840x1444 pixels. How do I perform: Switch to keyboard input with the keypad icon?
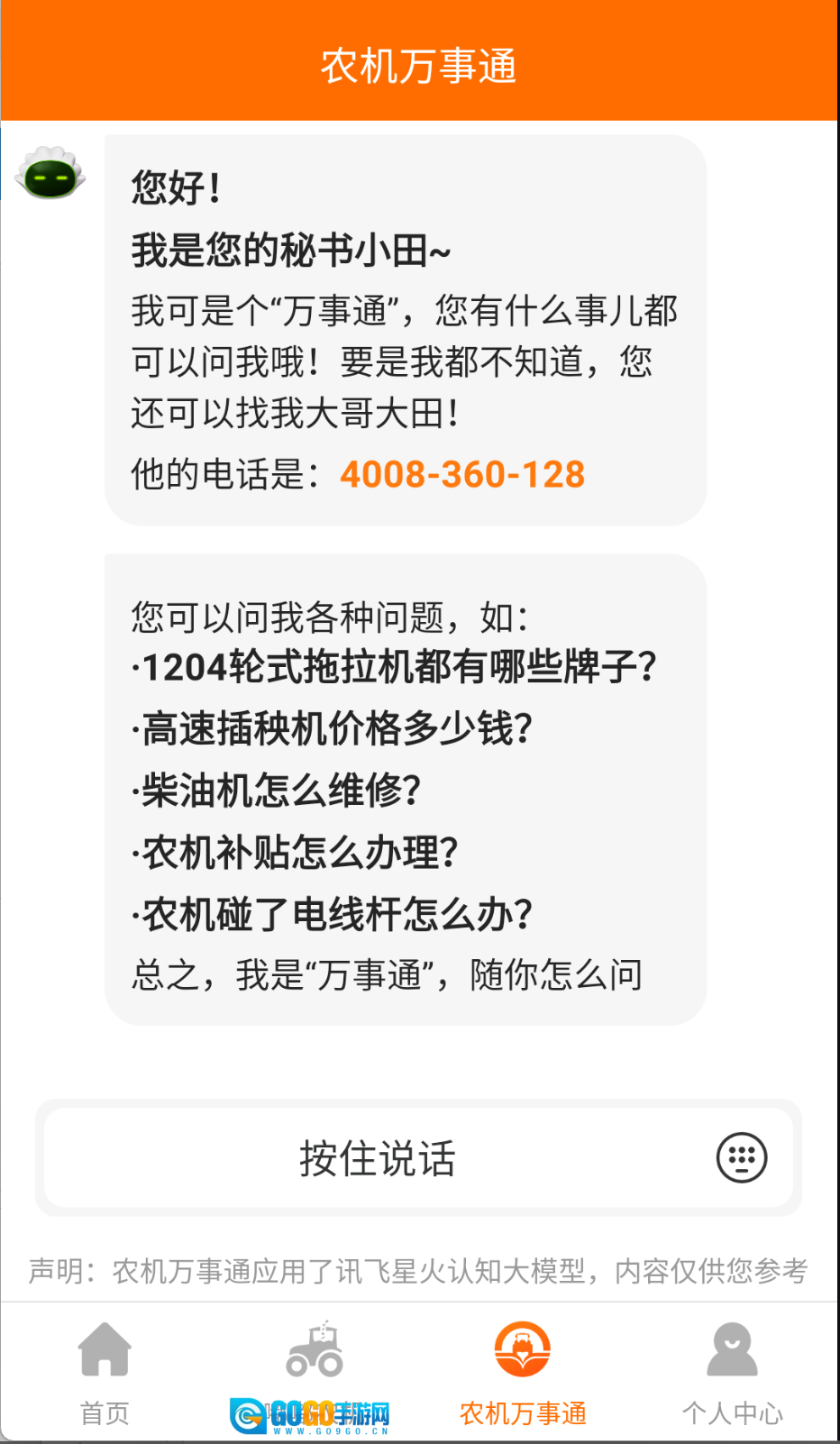point(741,1158)
